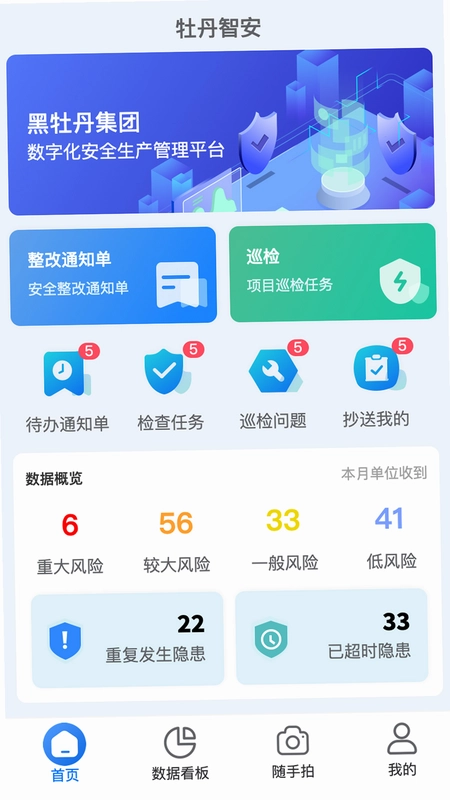Open the 整改通知单 card
Screen dimensions: 450x800
113,276
